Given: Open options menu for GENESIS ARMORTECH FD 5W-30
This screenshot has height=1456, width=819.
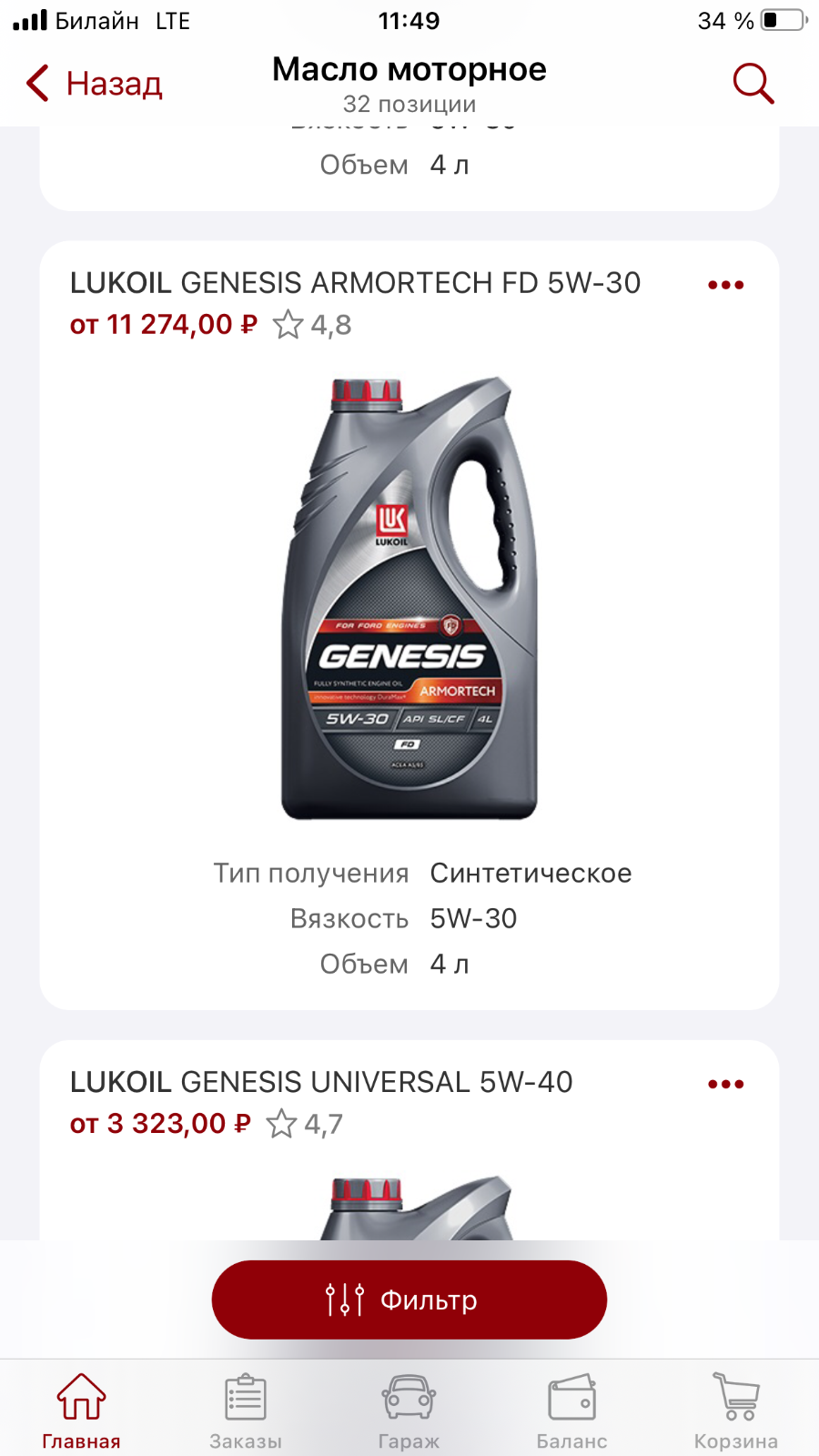Looking at the screenshot, I should coord(726,285).
